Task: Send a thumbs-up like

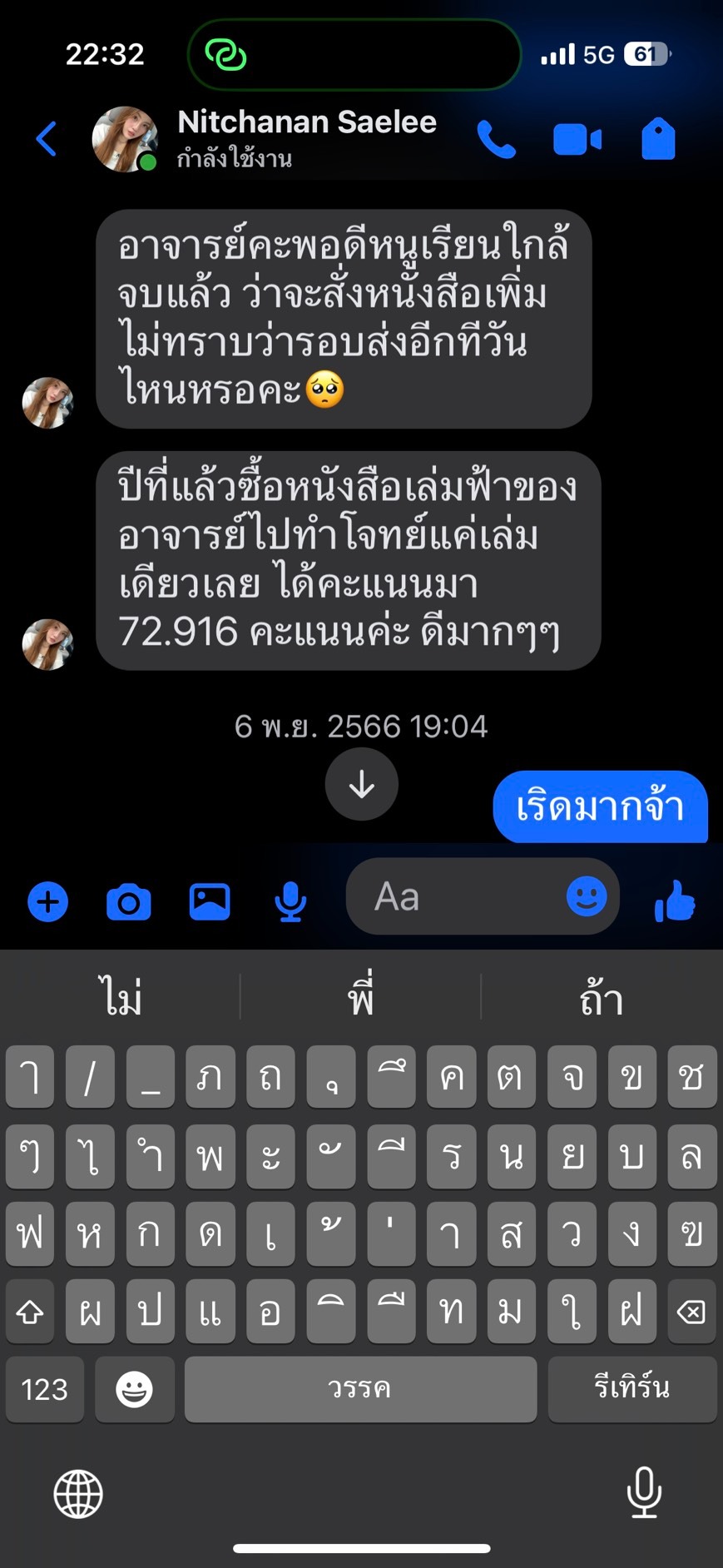Action: (675, 901)
